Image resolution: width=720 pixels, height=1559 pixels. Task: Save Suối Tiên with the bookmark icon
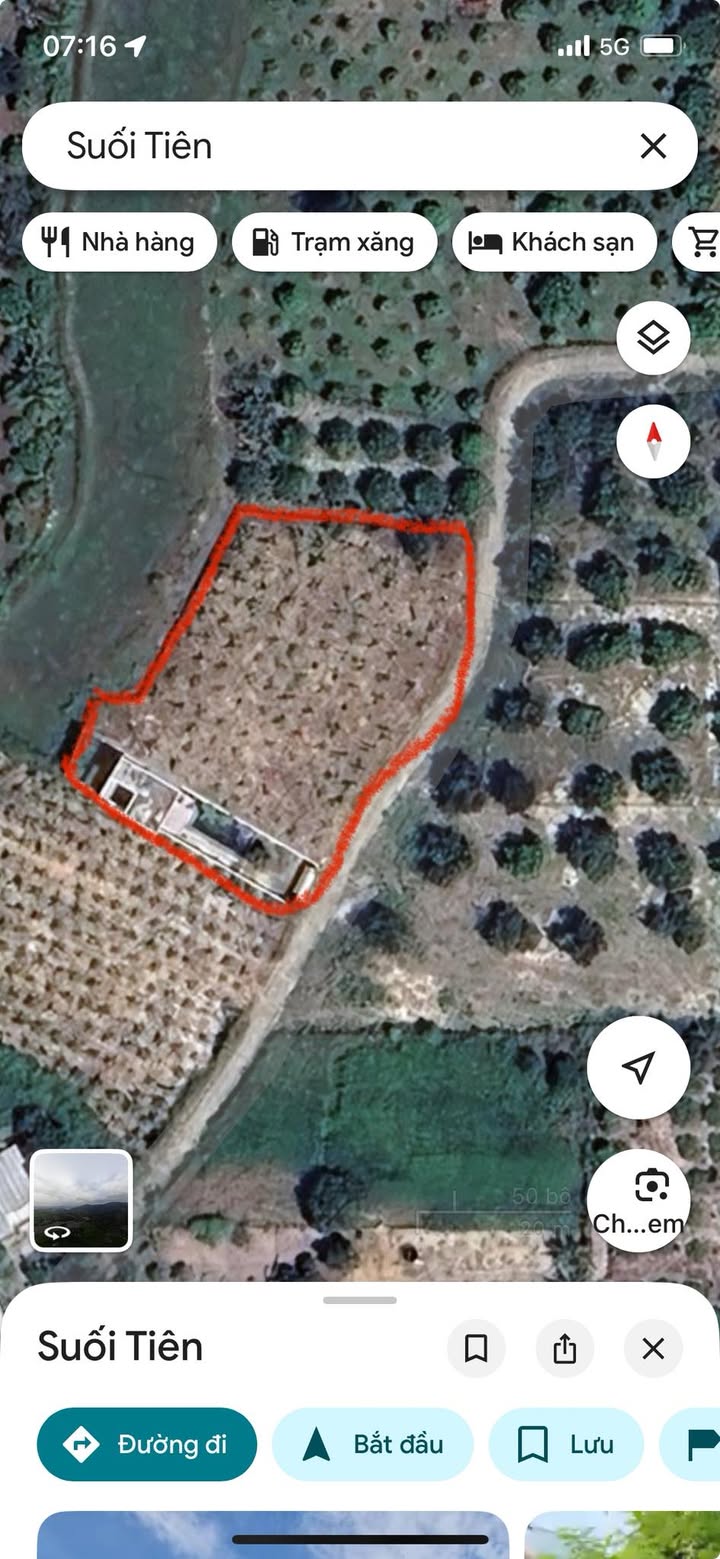click(x=476, y=1349)
